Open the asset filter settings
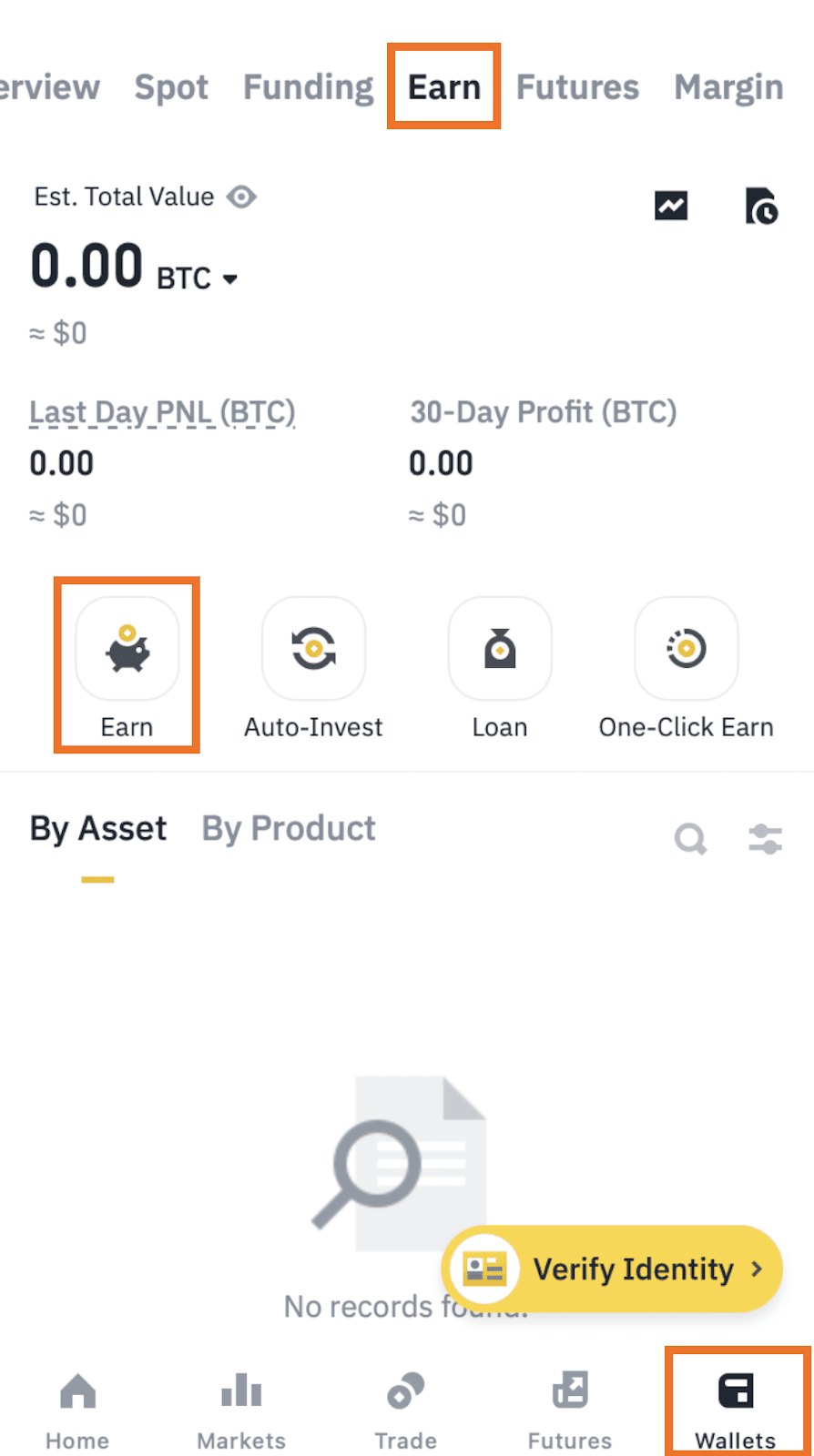Screen dimensions: 814x1456 (x=766, y=838)
